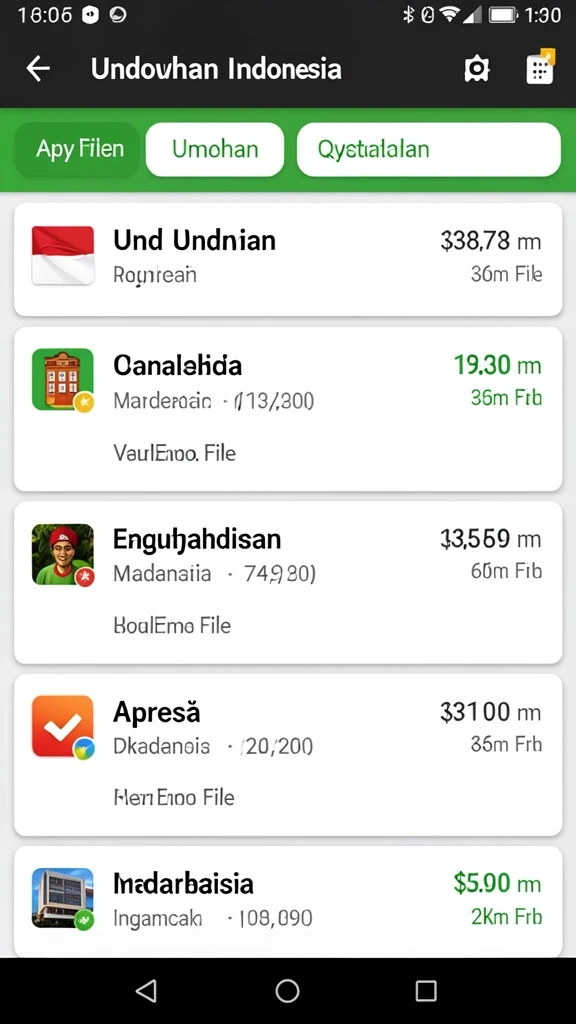Open the Und Undnian card
Image resolution: width=576 pixels, height=1024 pixels.
pyautogui.click(x=288, y=259)
